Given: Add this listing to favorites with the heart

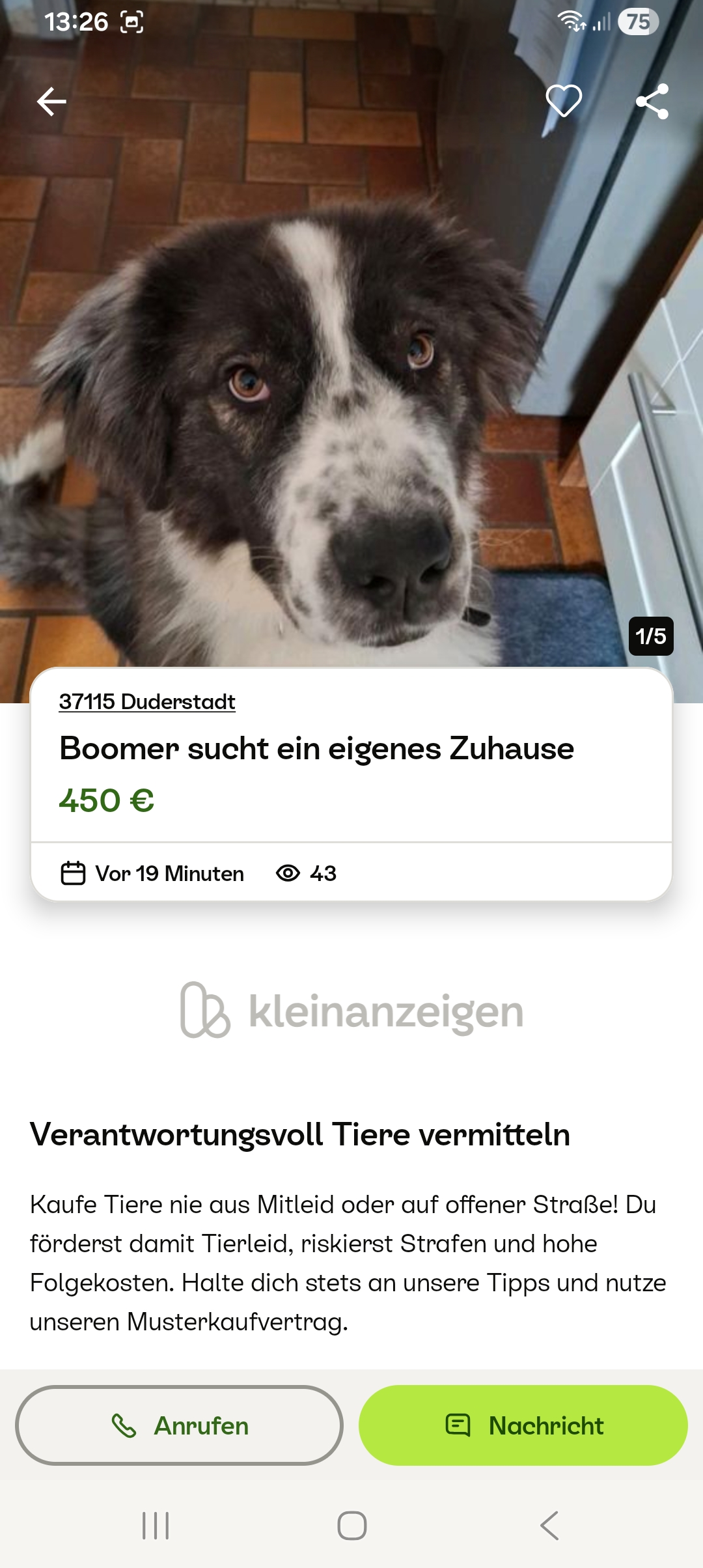Looking at the screenshot, I should tap(564, 102).
